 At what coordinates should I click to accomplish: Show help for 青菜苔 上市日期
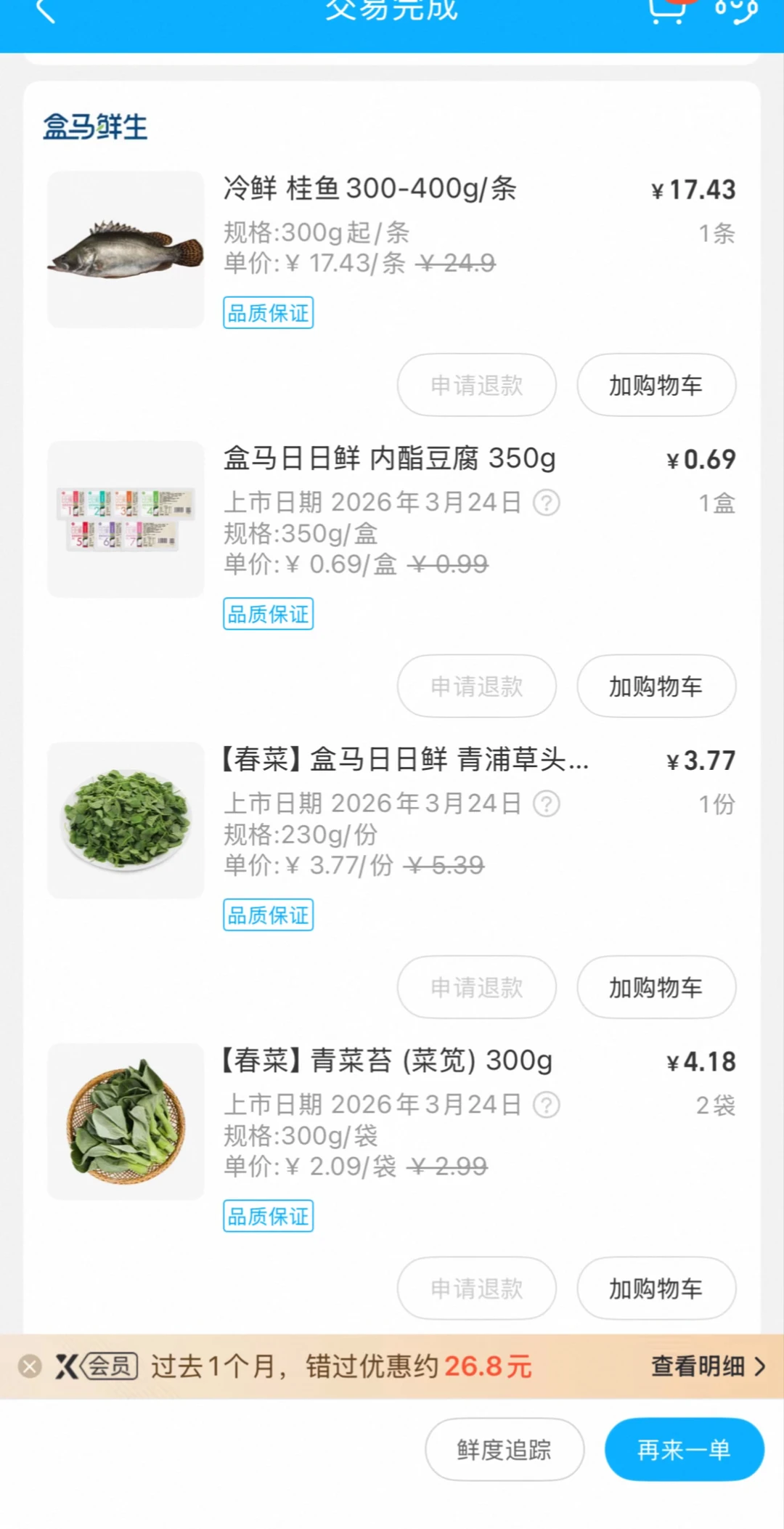(547, 1105)
